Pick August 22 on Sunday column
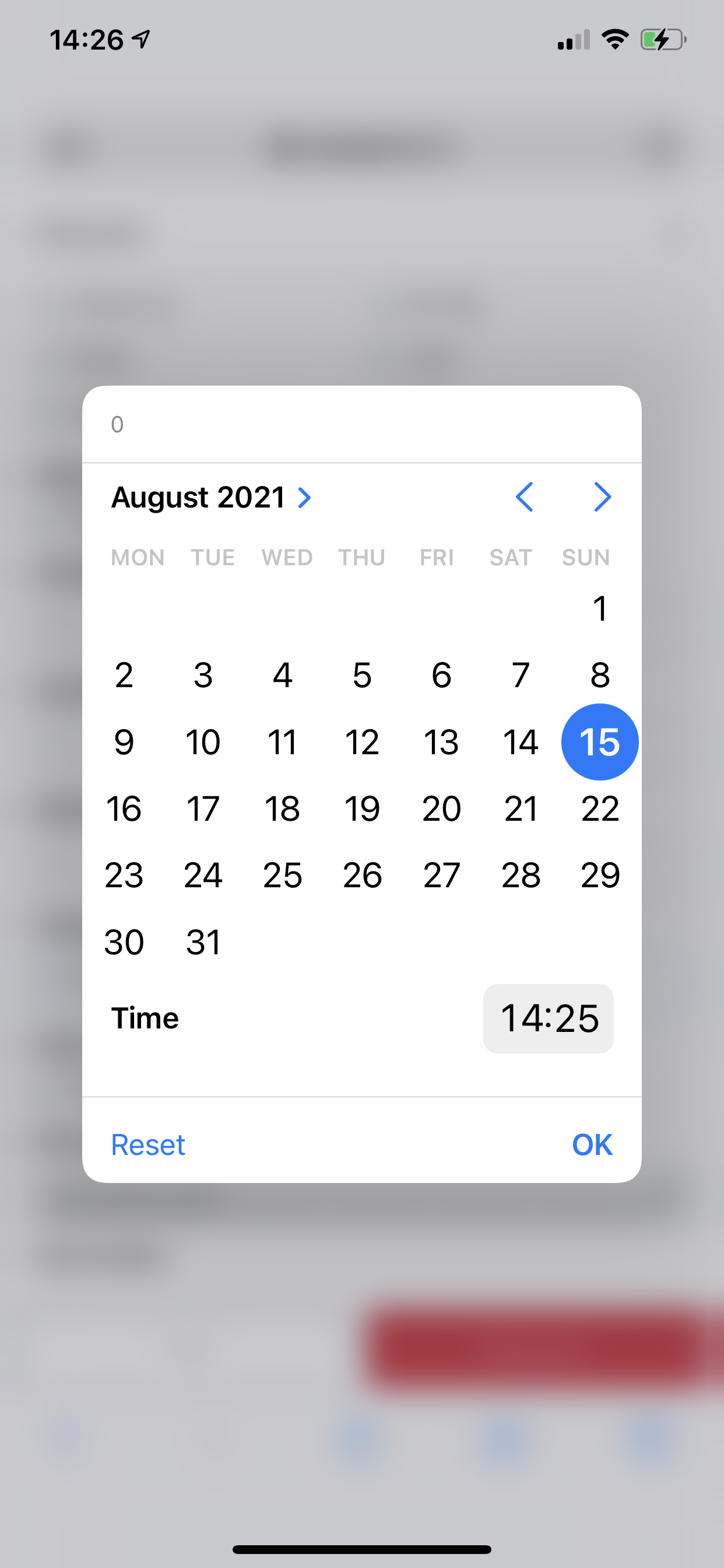 (600, 809)
